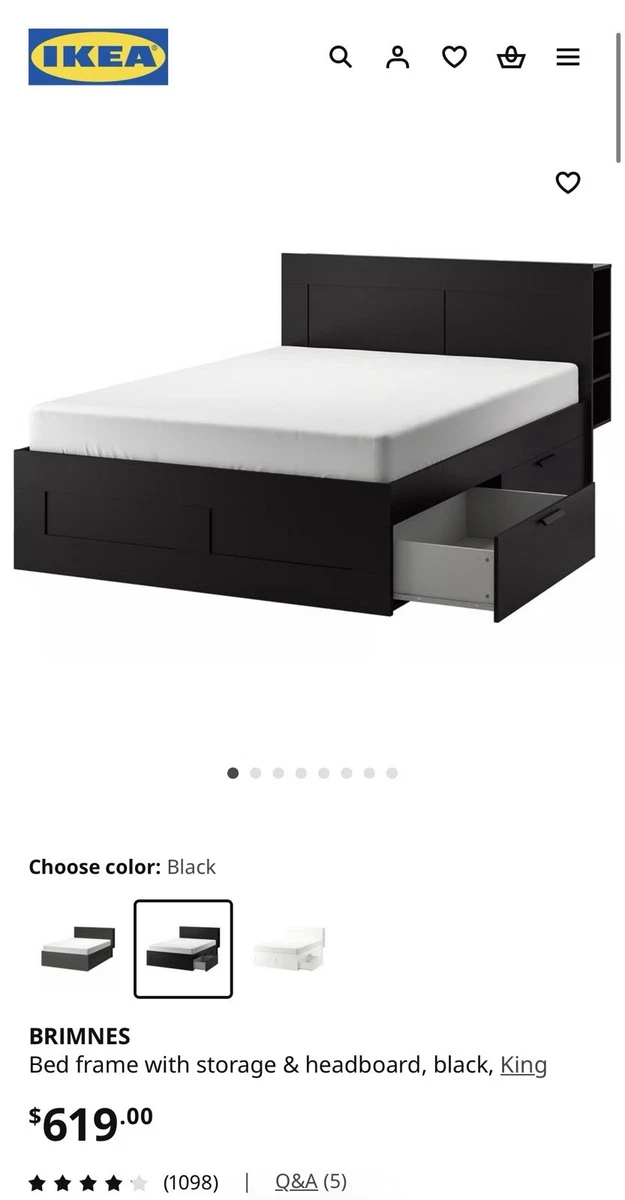Open the favorites heart in the header
The image size is (625, 1200).
click(454, 57)
